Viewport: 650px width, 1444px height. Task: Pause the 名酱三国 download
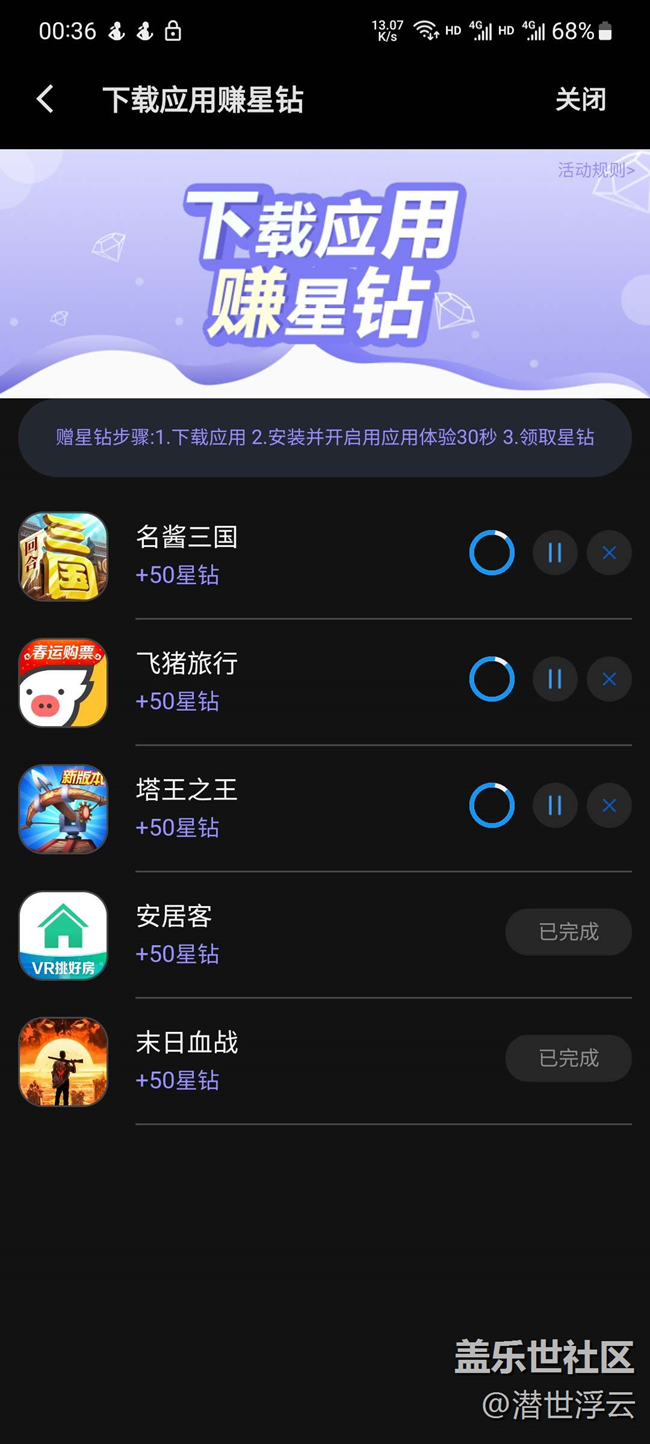click(554, 553)
